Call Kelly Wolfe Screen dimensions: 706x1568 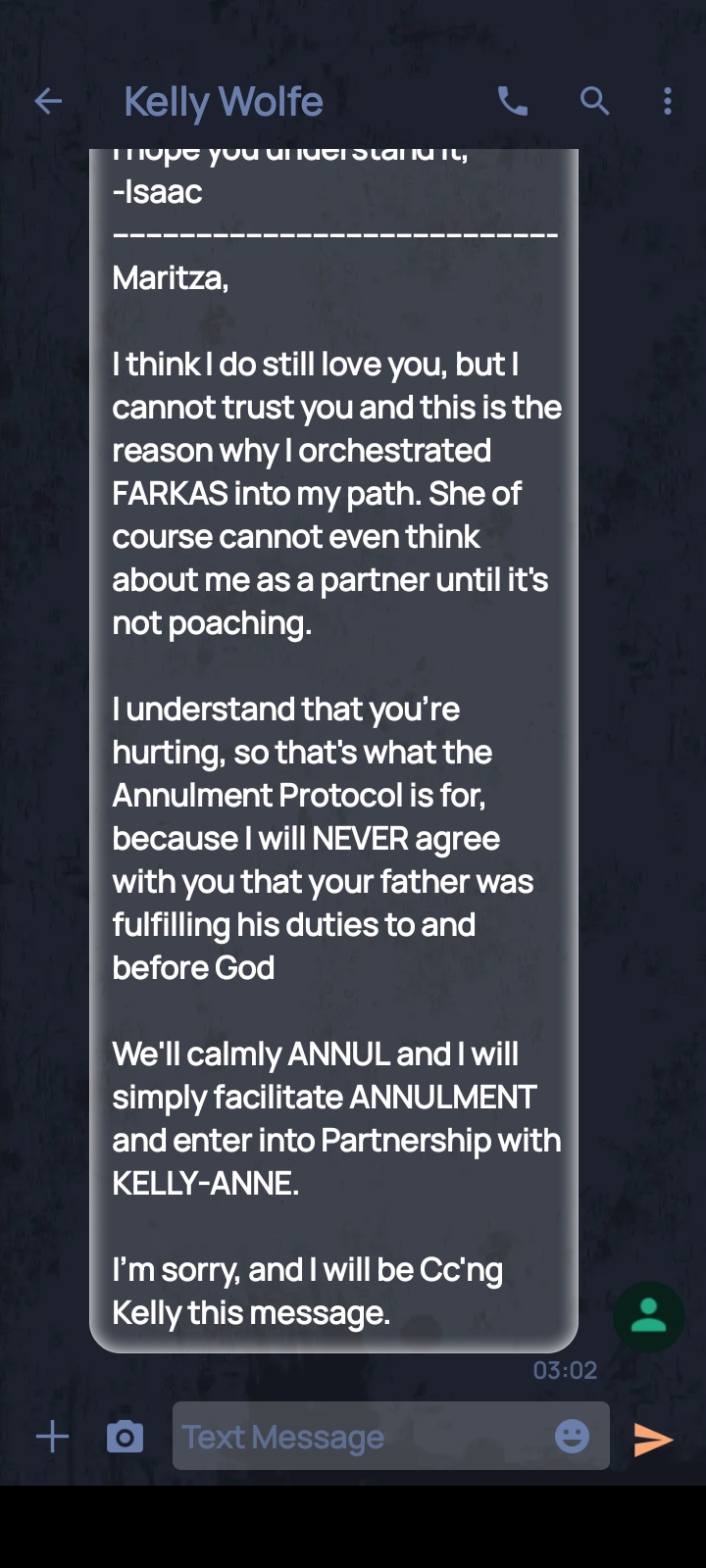point(513,101)
